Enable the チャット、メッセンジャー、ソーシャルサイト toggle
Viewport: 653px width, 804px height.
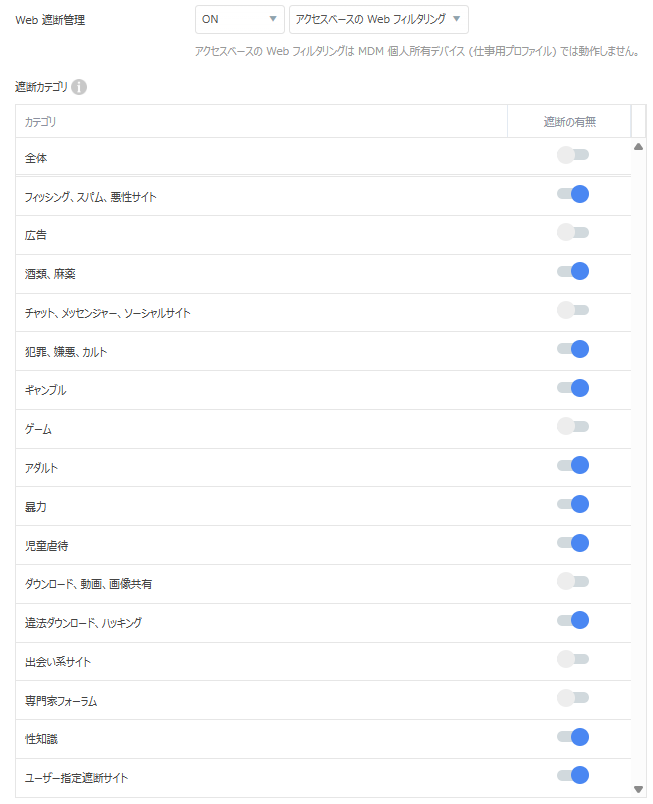[x=573, y=310]
